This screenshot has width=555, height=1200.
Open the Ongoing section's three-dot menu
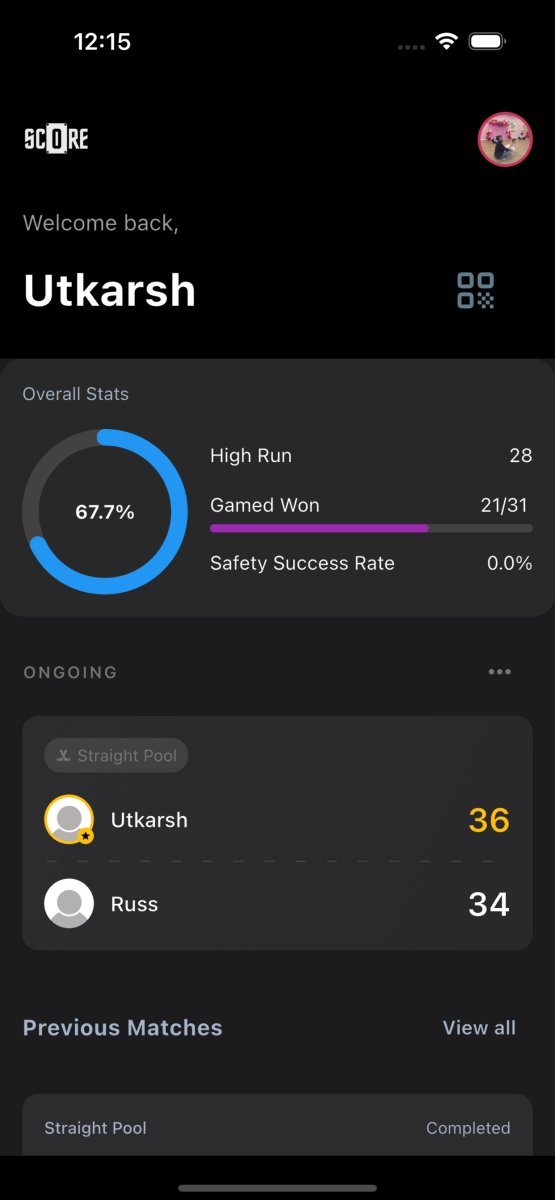click(500, 672)
